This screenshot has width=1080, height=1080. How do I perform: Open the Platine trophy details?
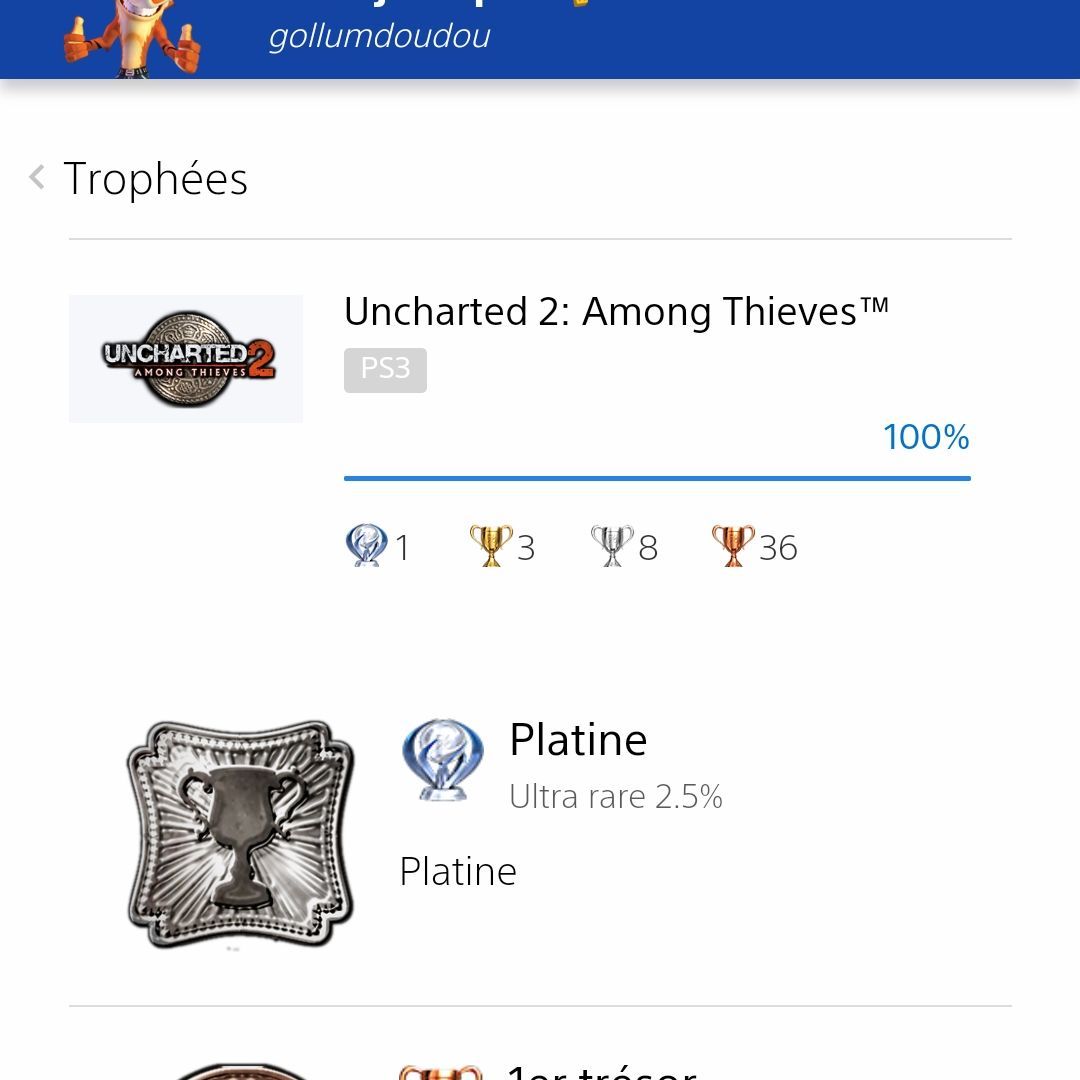click(577, 741)
